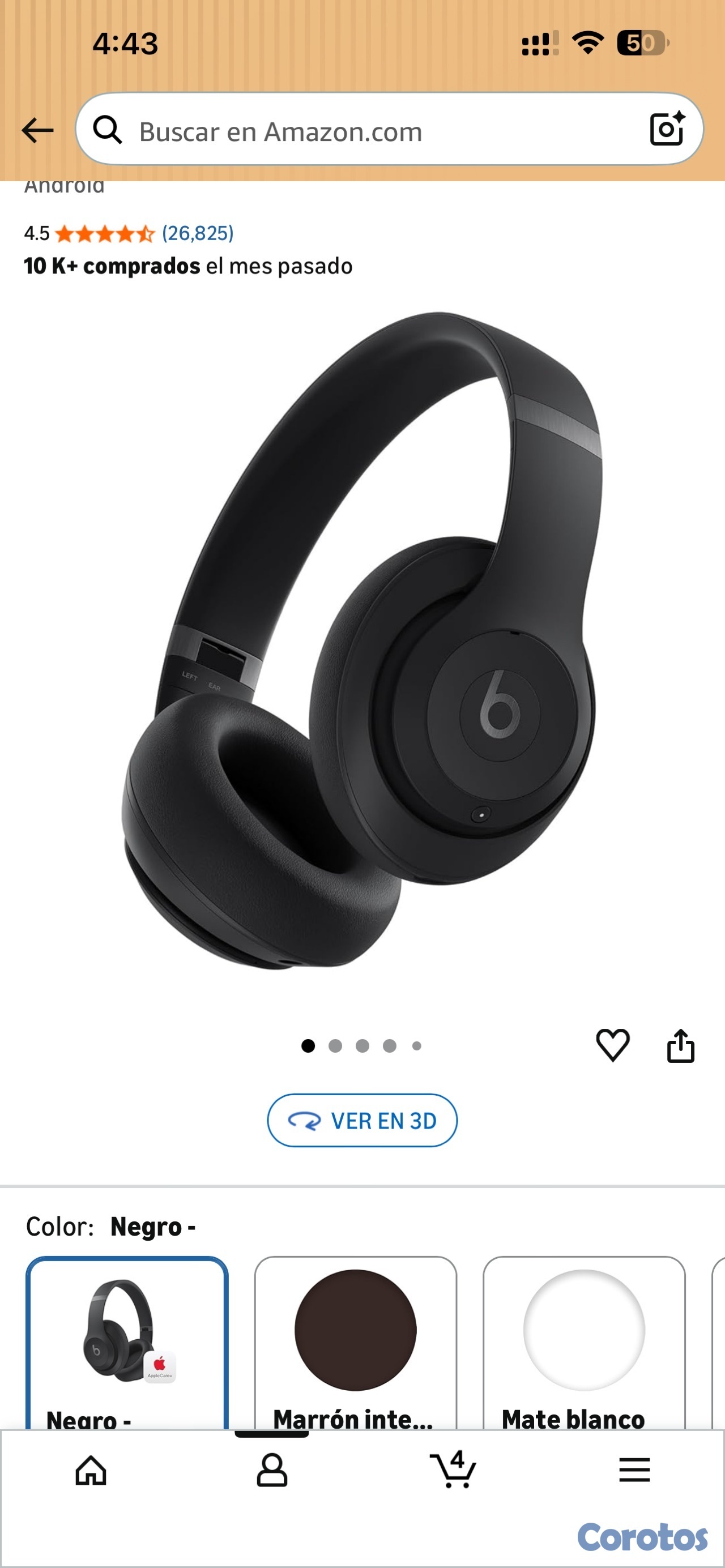Open the camera lens search icon
The width and height of the screenshot is (725, 1568).
[667, 129]
